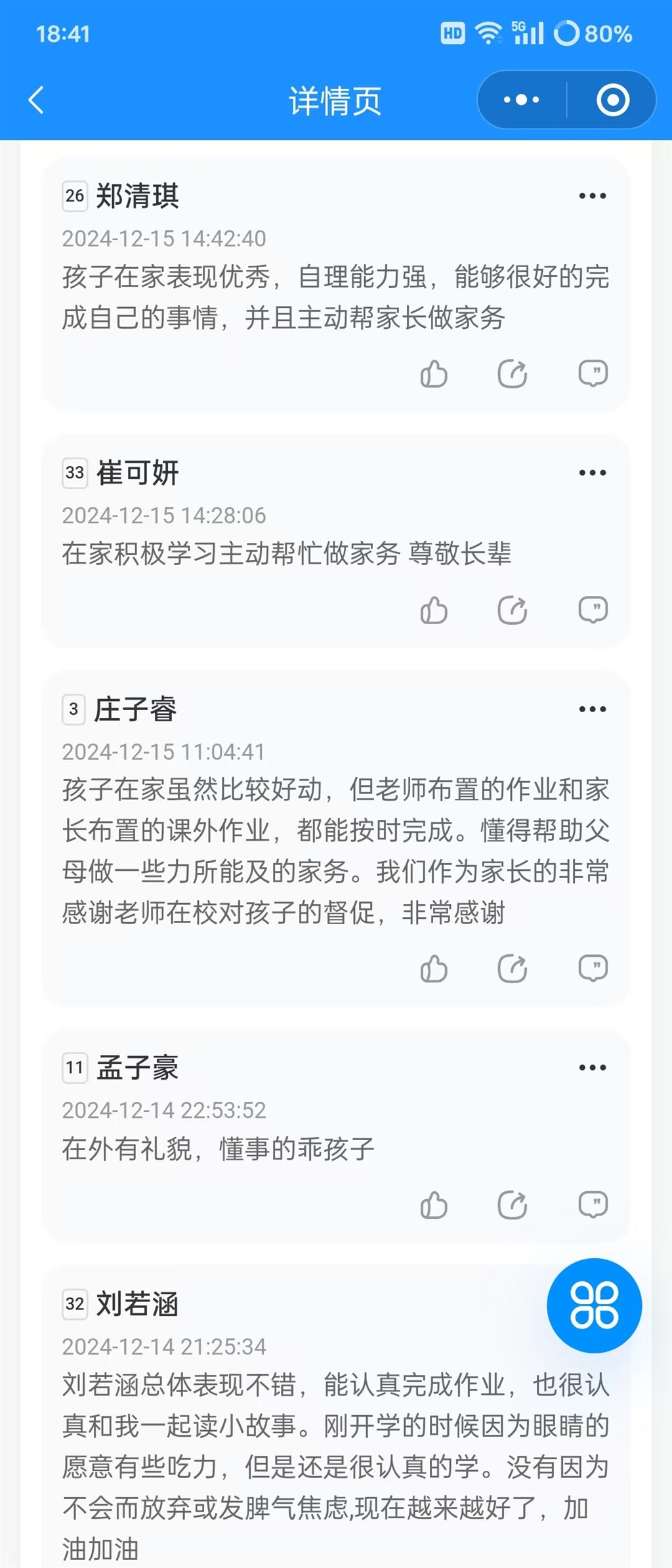Viewport: 672px width, 1568px height.
Task: Like 孟子豪's comment
Action: pos(434,1205)
